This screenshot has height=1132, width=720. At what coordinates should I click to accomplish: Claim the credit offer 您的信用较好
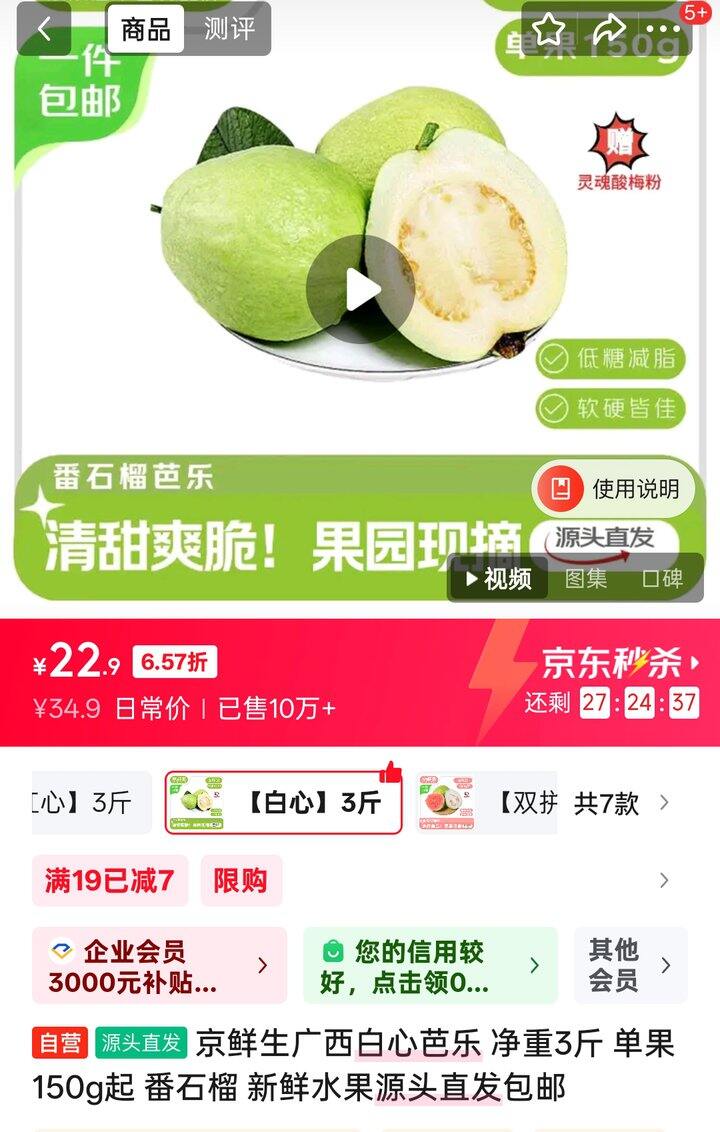click(x=430, y=966)
